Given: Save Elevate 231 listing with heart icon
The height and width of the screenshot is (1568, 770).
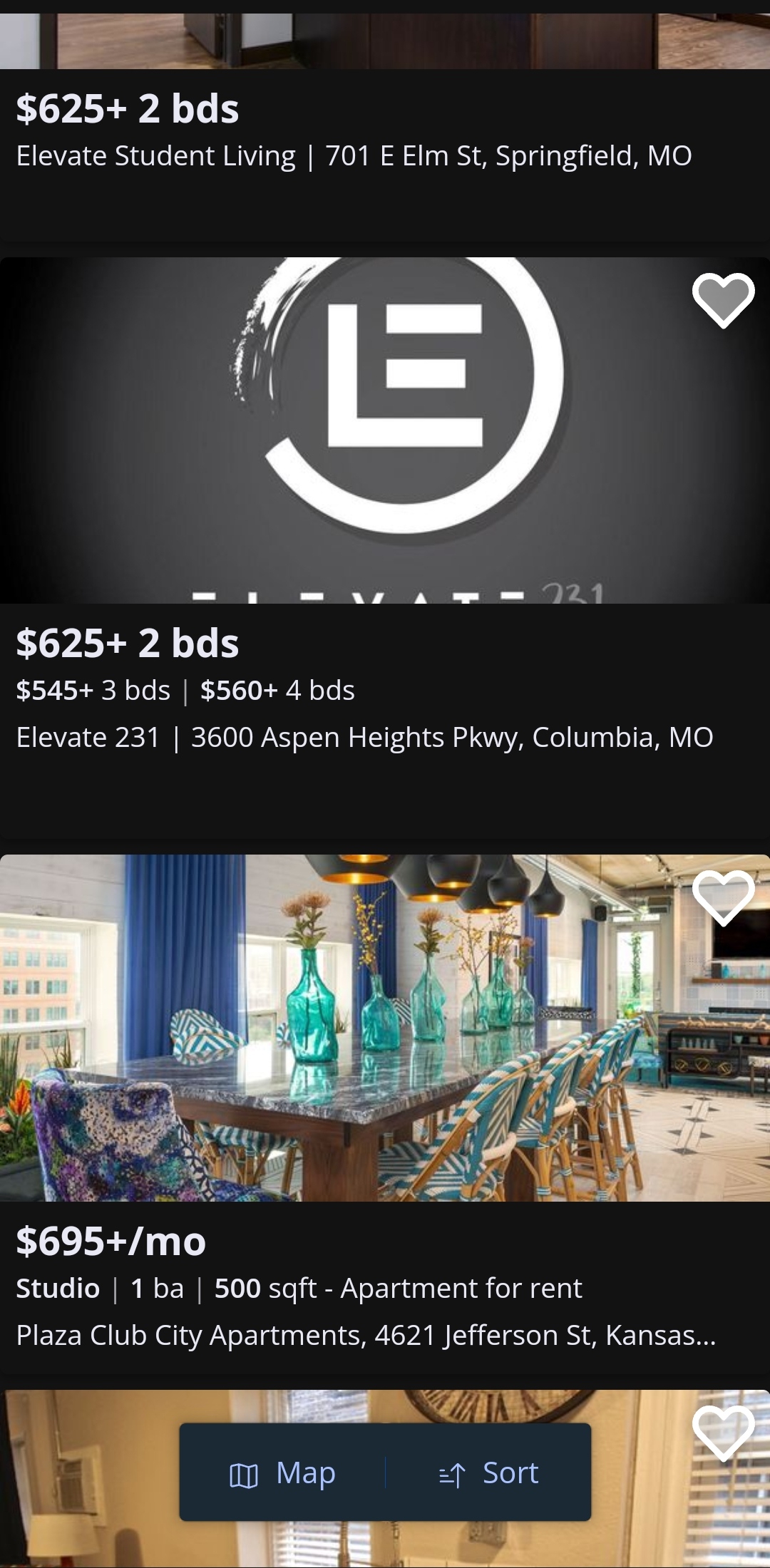Looking at the screenshot, I should click(x=723, y=299).
